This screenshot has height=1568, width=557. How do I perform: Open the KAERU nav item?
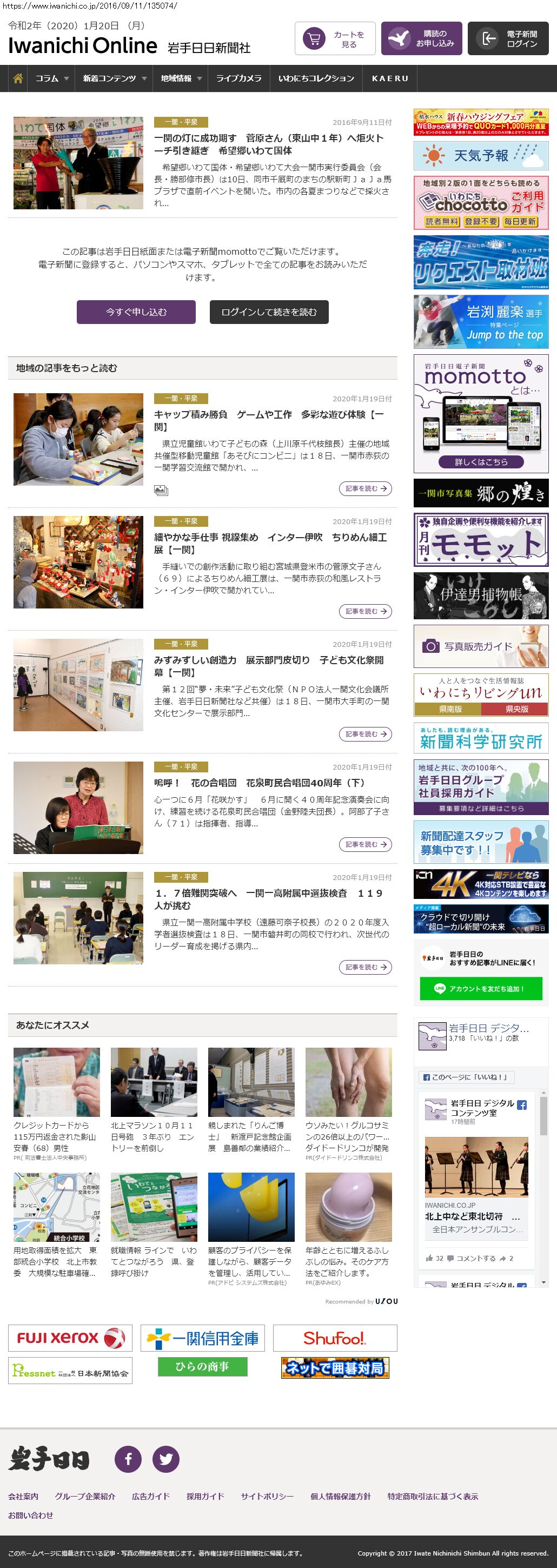click(x=389, y=78)
